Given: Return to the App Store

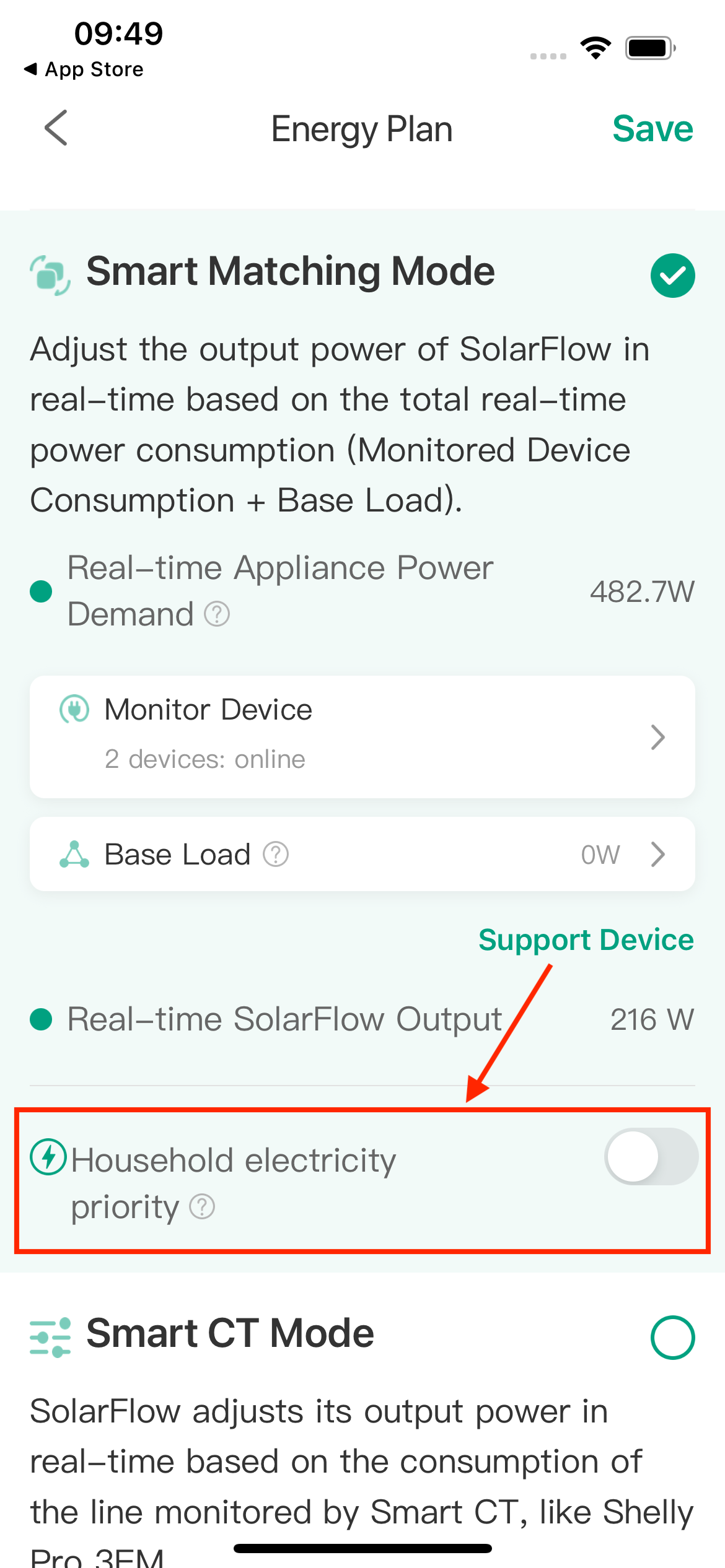Looking at the screenshot, I should click(x=84, y=69).
